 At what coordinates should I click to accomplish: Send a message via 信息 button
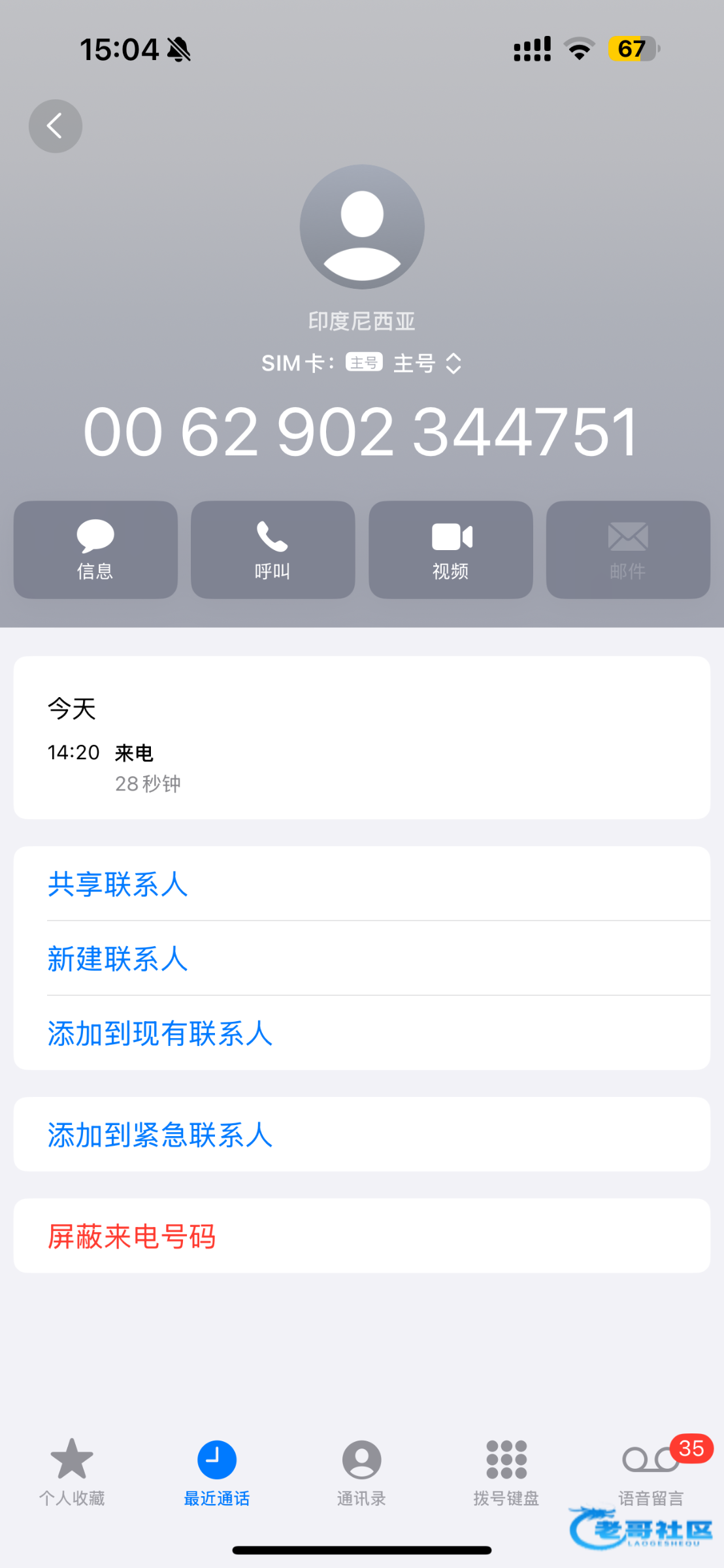(x=95, y=549)
